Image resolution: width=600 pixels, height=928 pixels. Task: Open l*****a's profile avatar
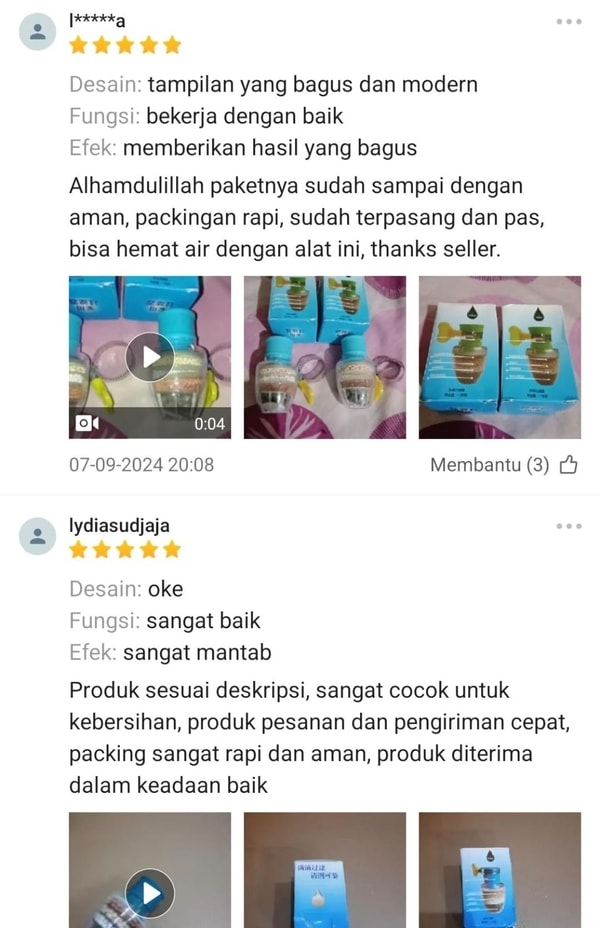(38, 32)
